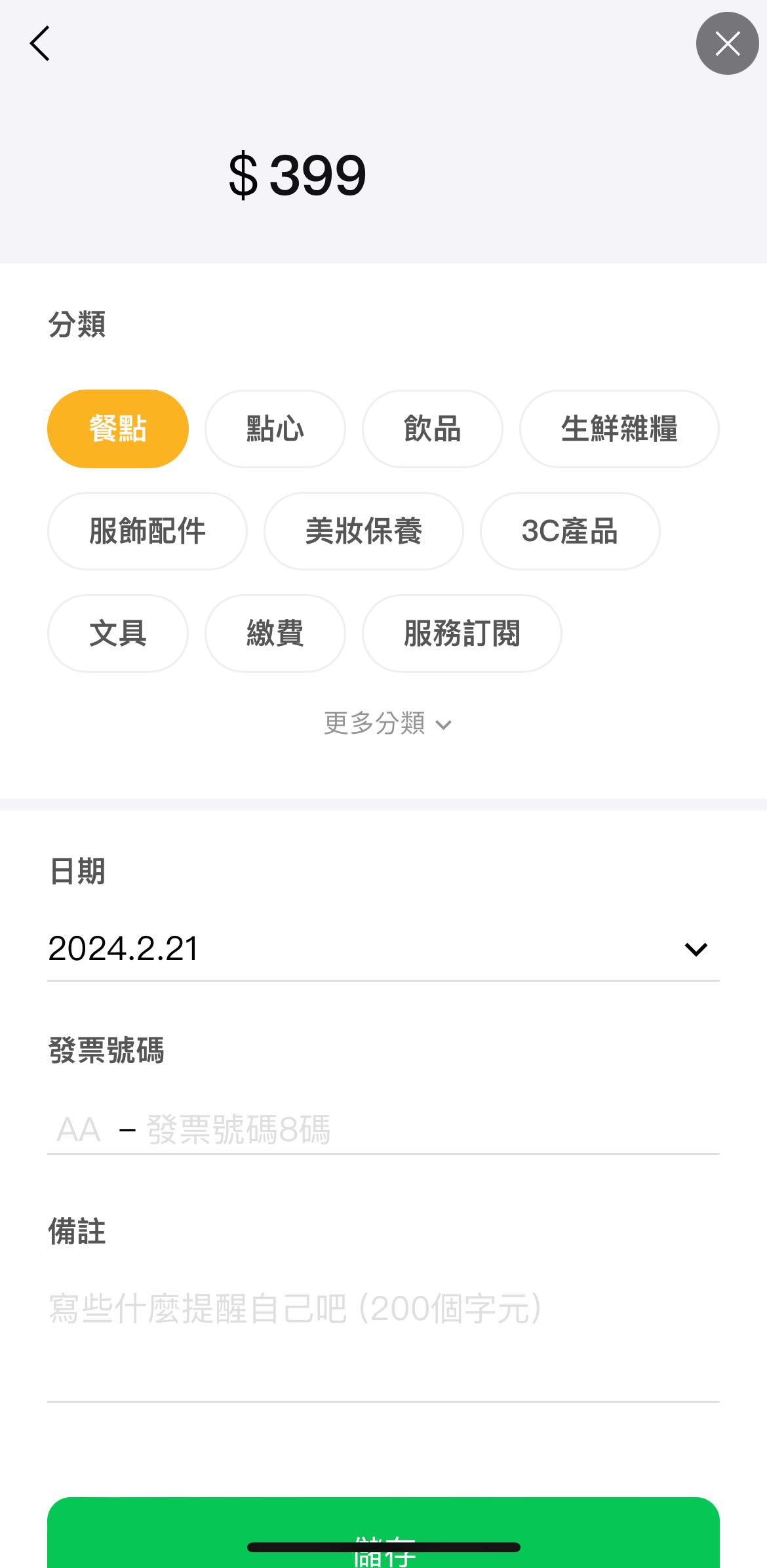Tap the green 儲存 save button
This screenshot has width=767, height=1568.
[383, 1533]
